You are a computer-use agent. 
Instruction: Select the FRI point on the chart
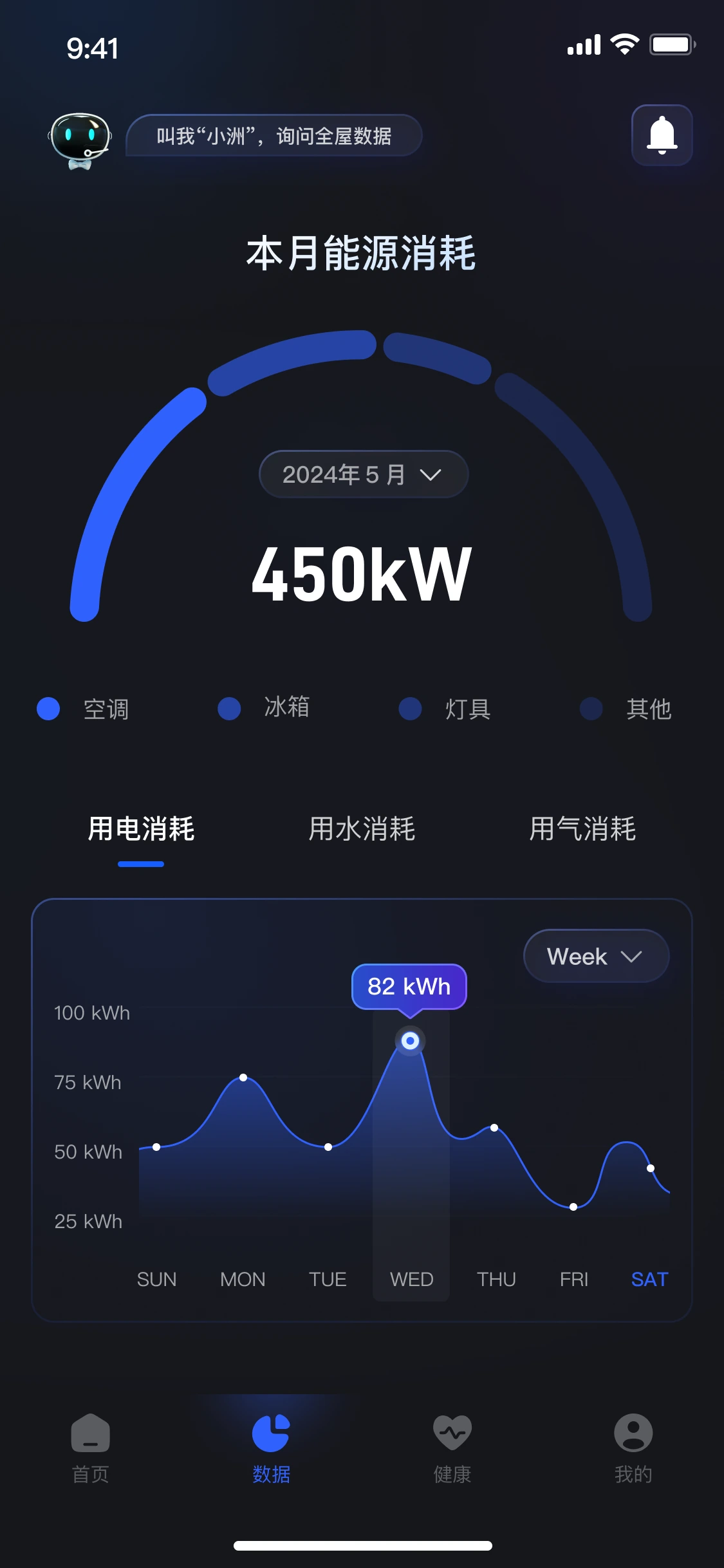[x=573, y=1207]
